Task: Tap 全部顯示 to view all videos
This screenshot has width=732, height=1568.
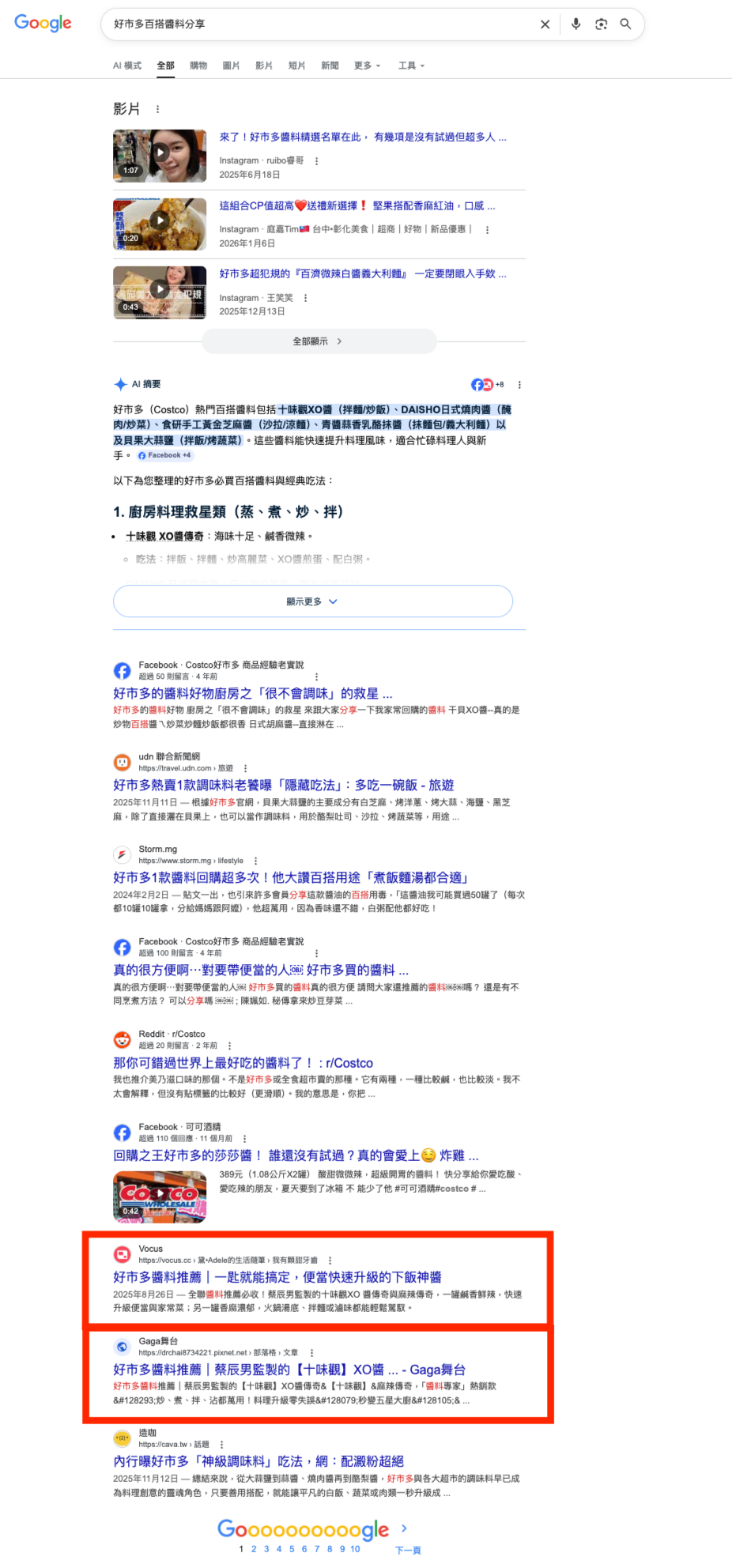Action: pos(319,341)
